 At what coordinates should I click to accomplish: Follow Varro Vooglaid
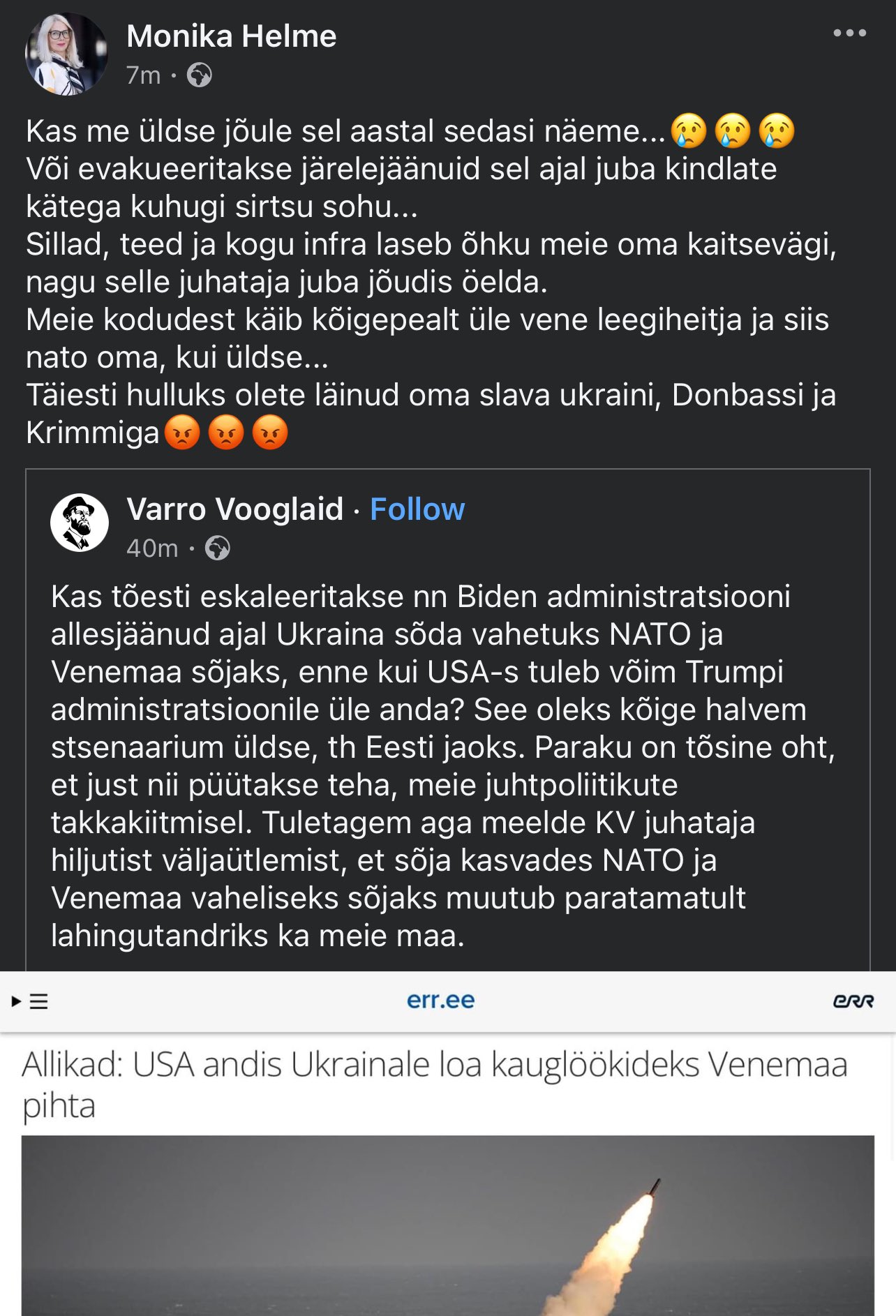pyautogui.click(x=417, y=509)
